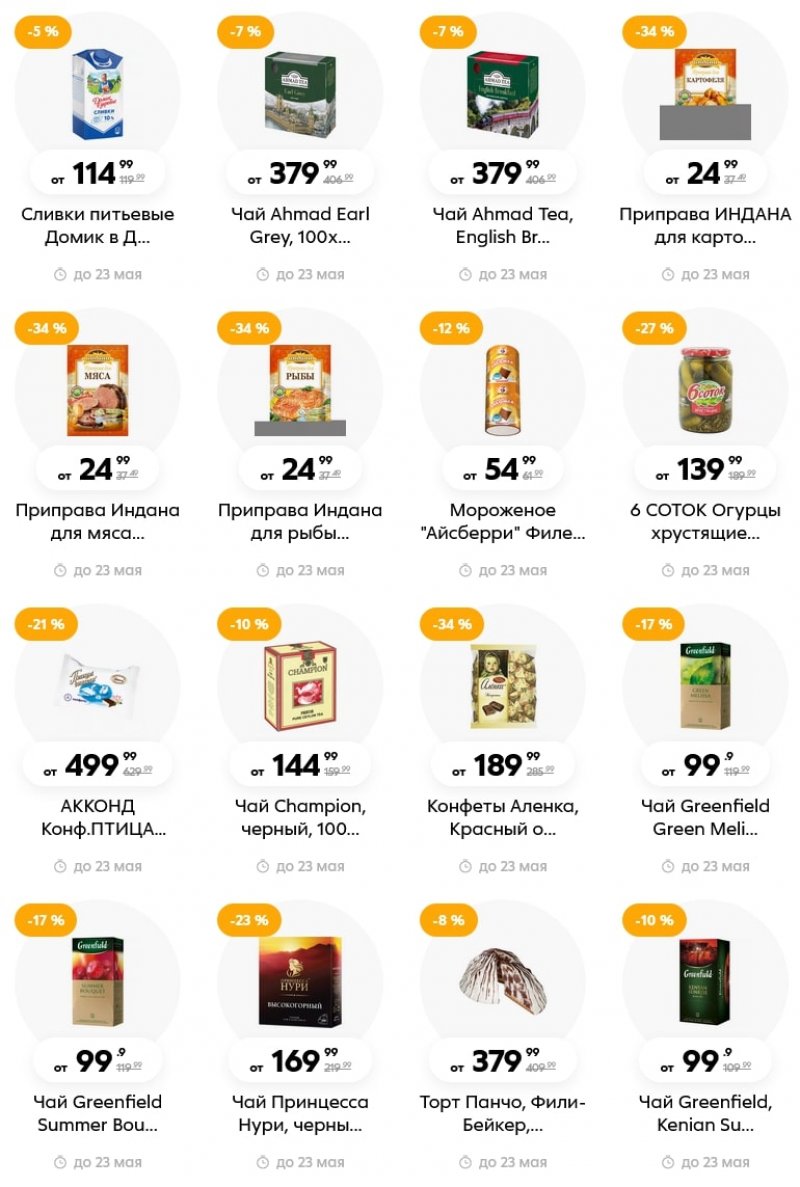
Task: View 6 СОТОК Огурцы хрустящие card
Action: (x=705, y=521)
